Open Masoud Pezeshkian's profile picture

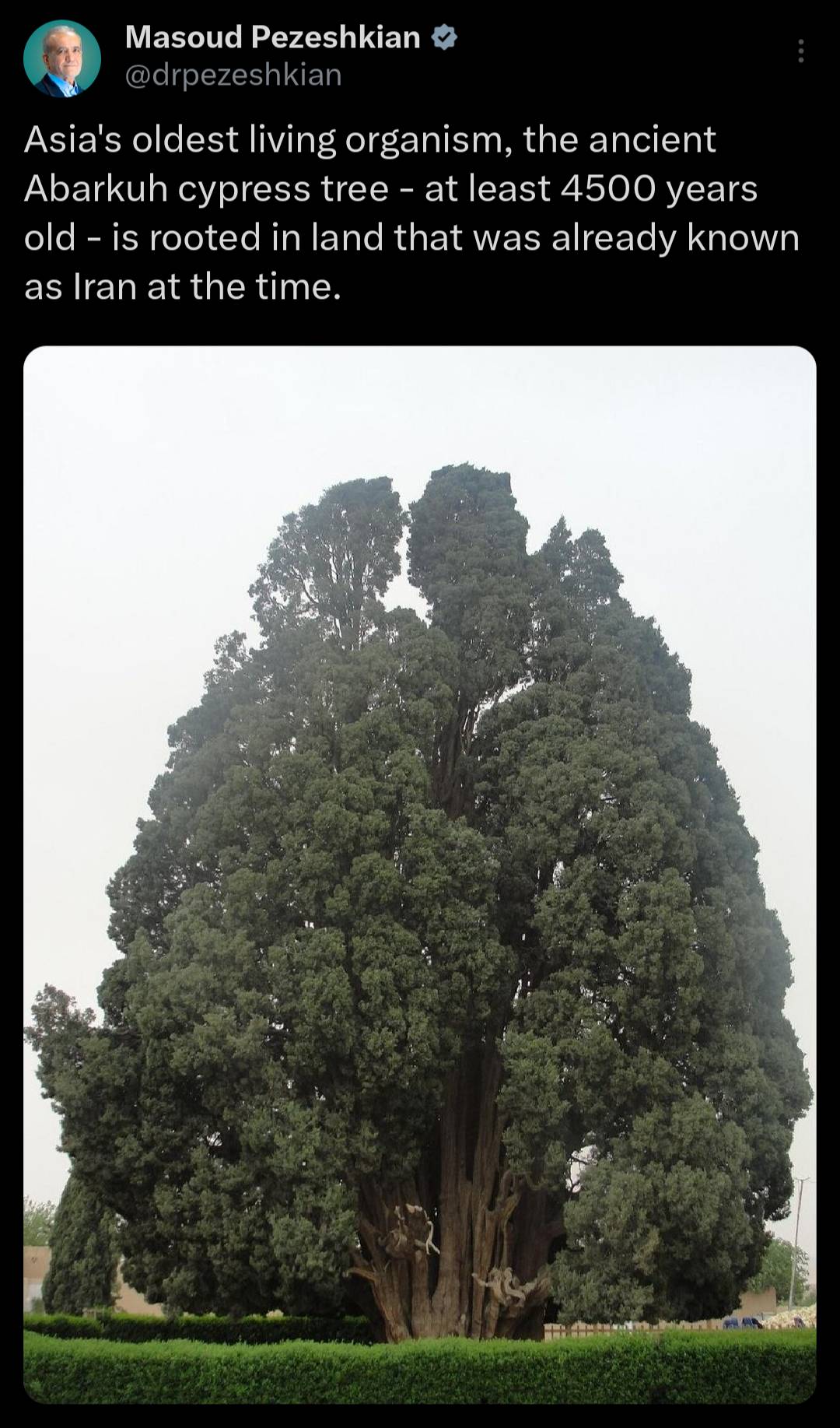coord(62,58)
